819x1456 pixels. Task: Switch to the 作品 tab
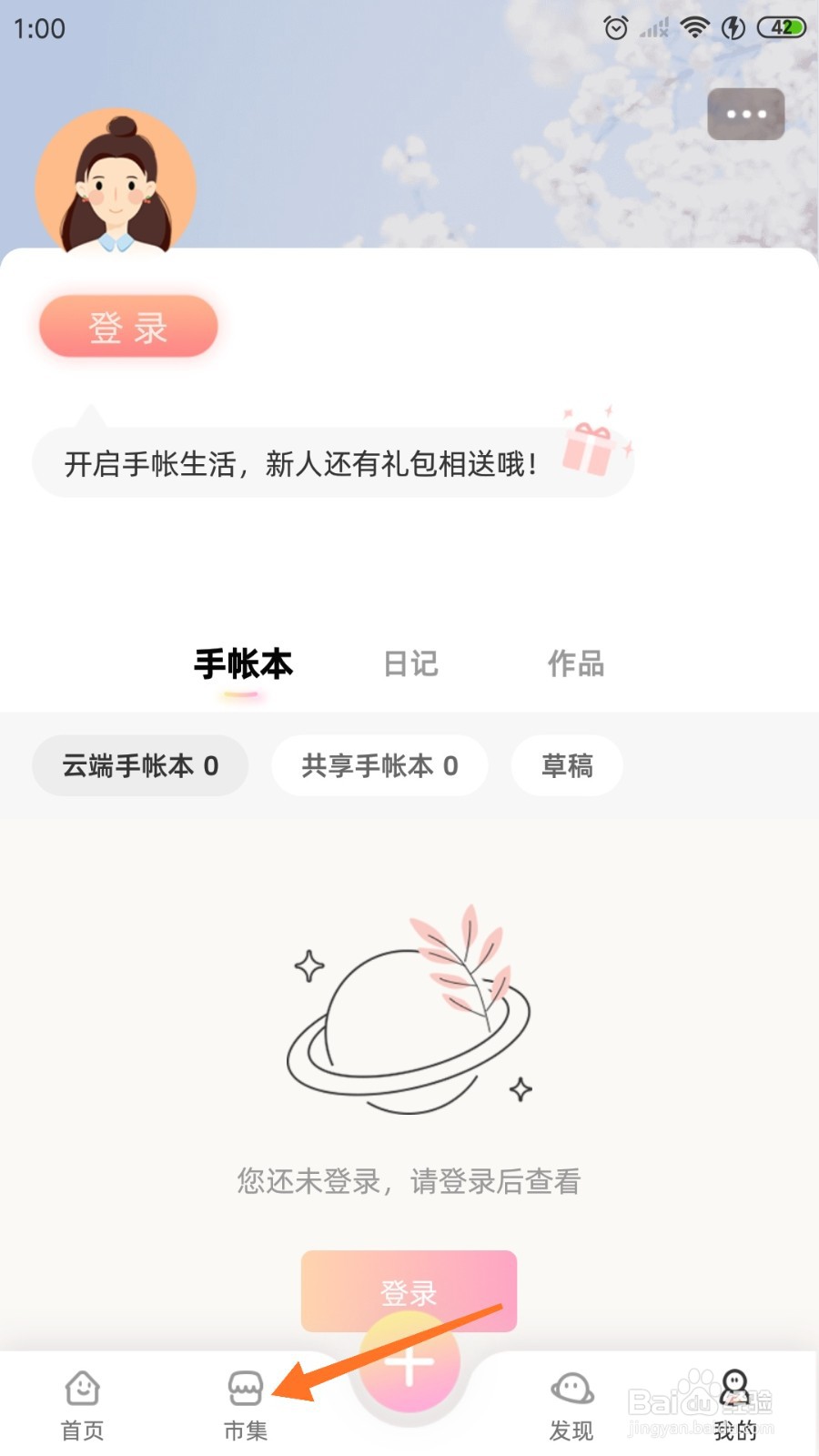[577, 664]
